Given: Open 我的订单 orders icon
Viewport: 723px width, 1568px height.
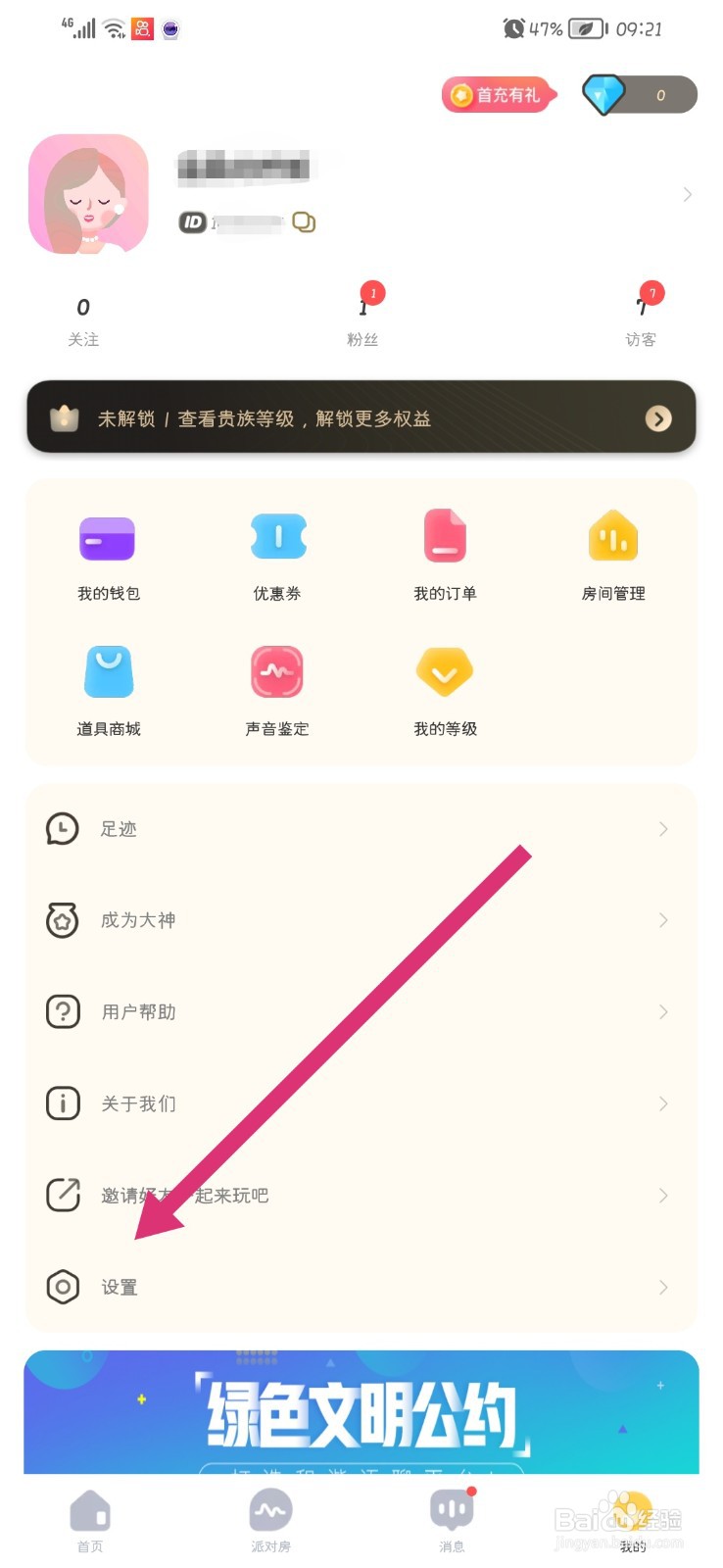Looking at the screenshot, I should [445, 537].
